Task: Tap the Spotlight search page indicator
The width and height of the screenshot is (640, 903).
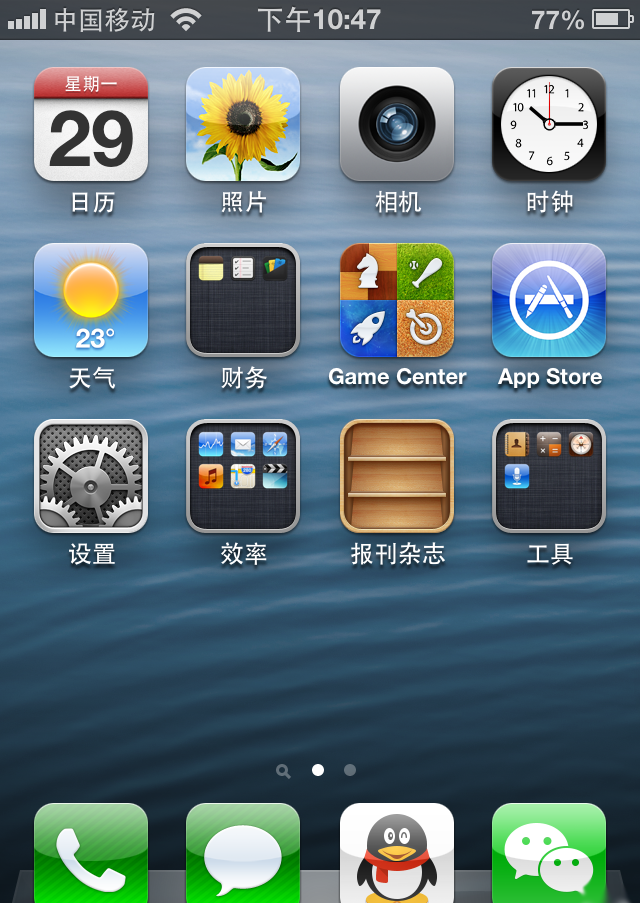Action: coord(284,771)
